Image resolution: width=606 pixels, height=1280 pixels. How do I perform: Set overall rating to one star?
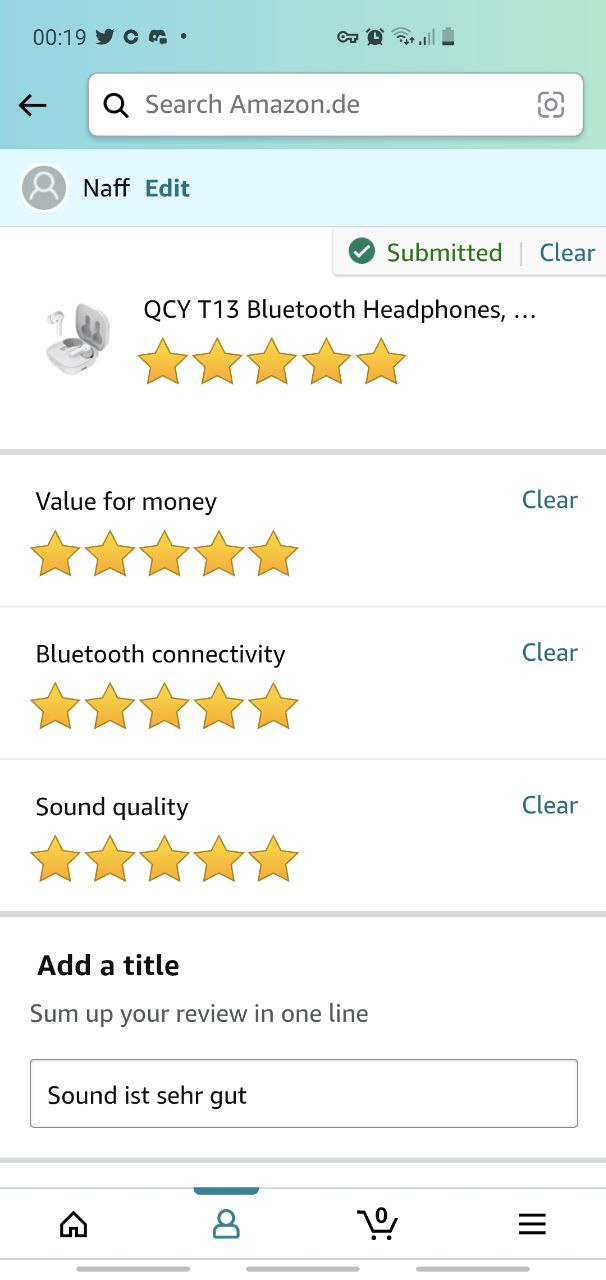(x=163, y=361)
